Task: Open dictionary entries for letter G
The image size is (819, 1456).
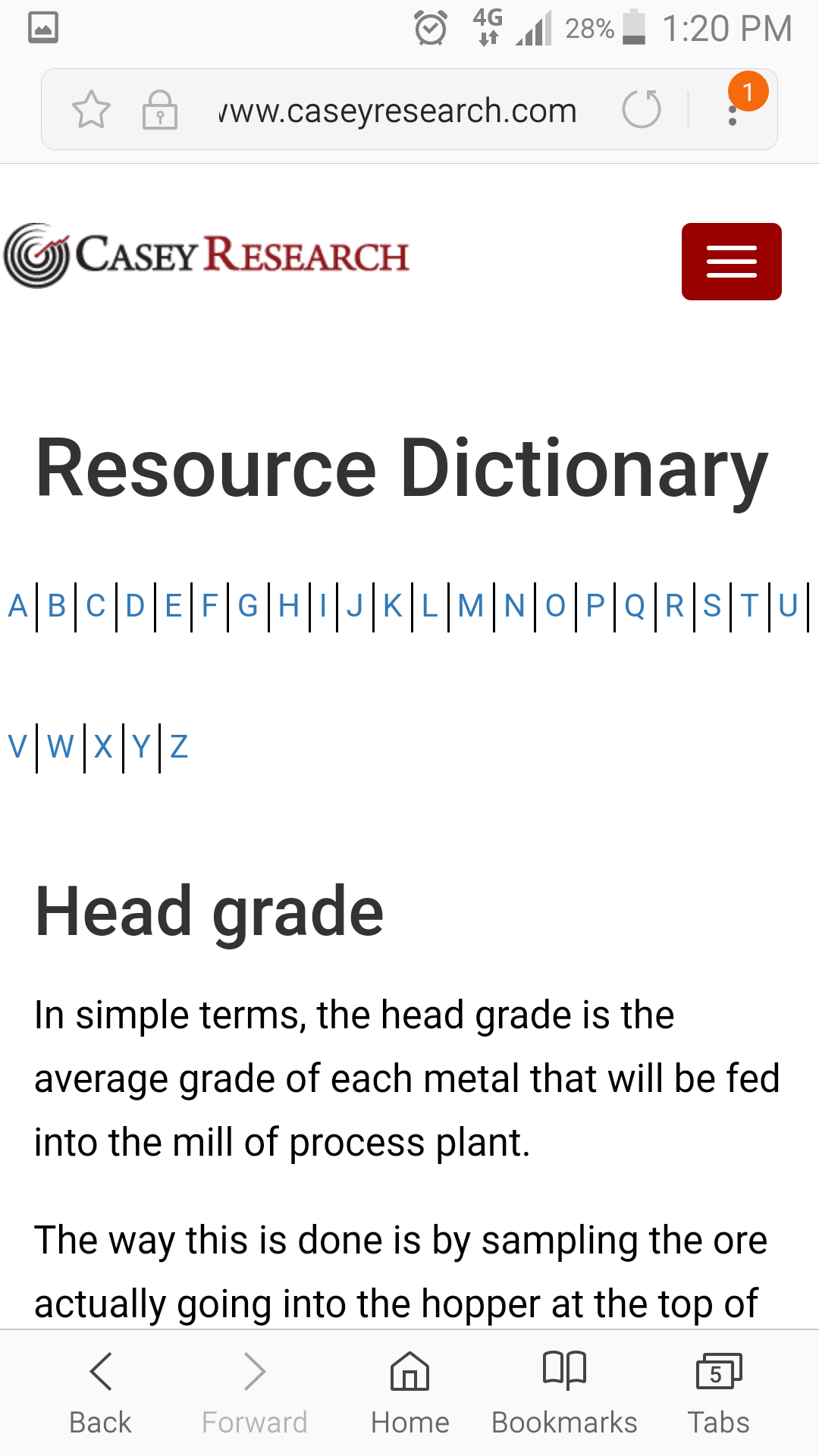Action: (248, 606)
